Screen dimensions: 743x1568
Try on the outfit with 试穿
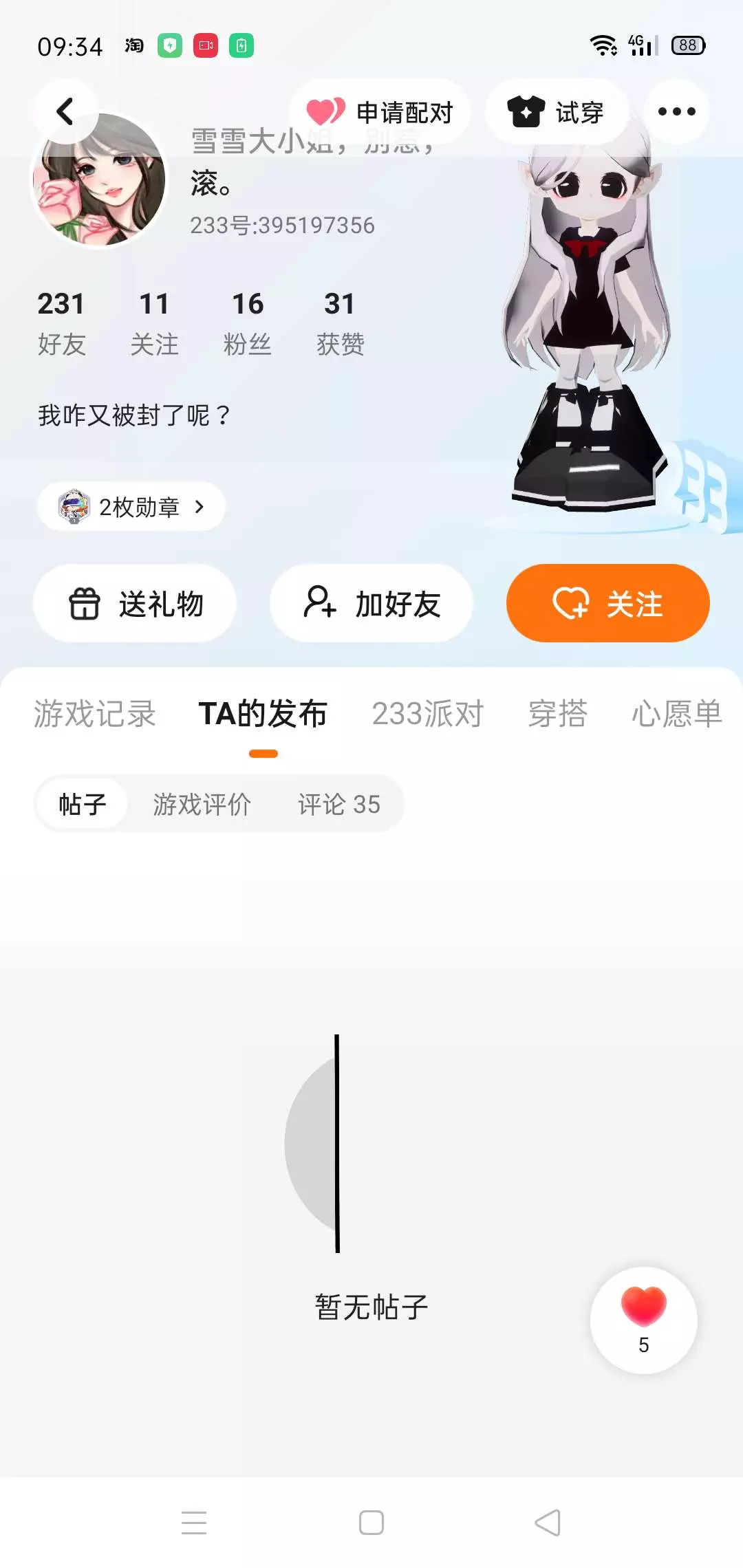[556, 112]
